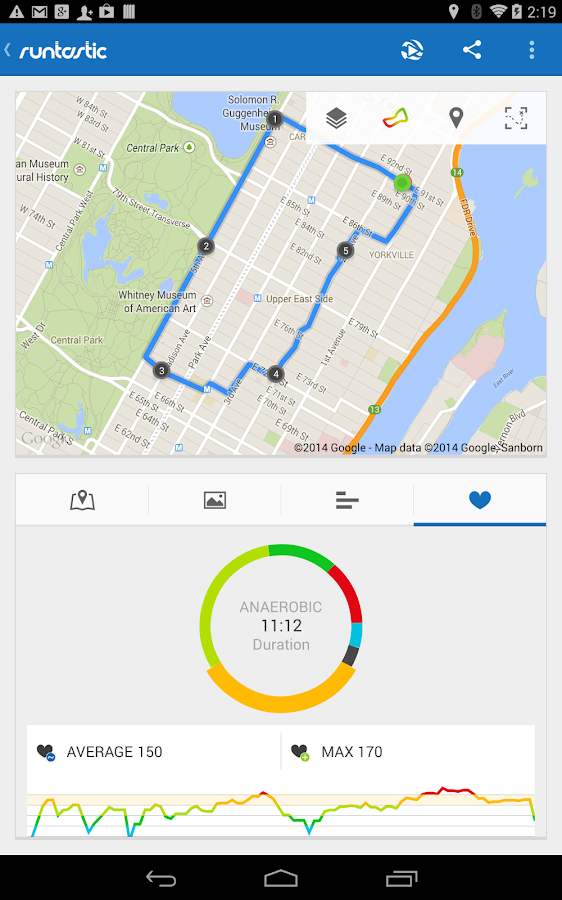Change map layers
Image resolution: width=562 pixels, height=900 pixels.
pyautogui.click(x=336, y=118)
